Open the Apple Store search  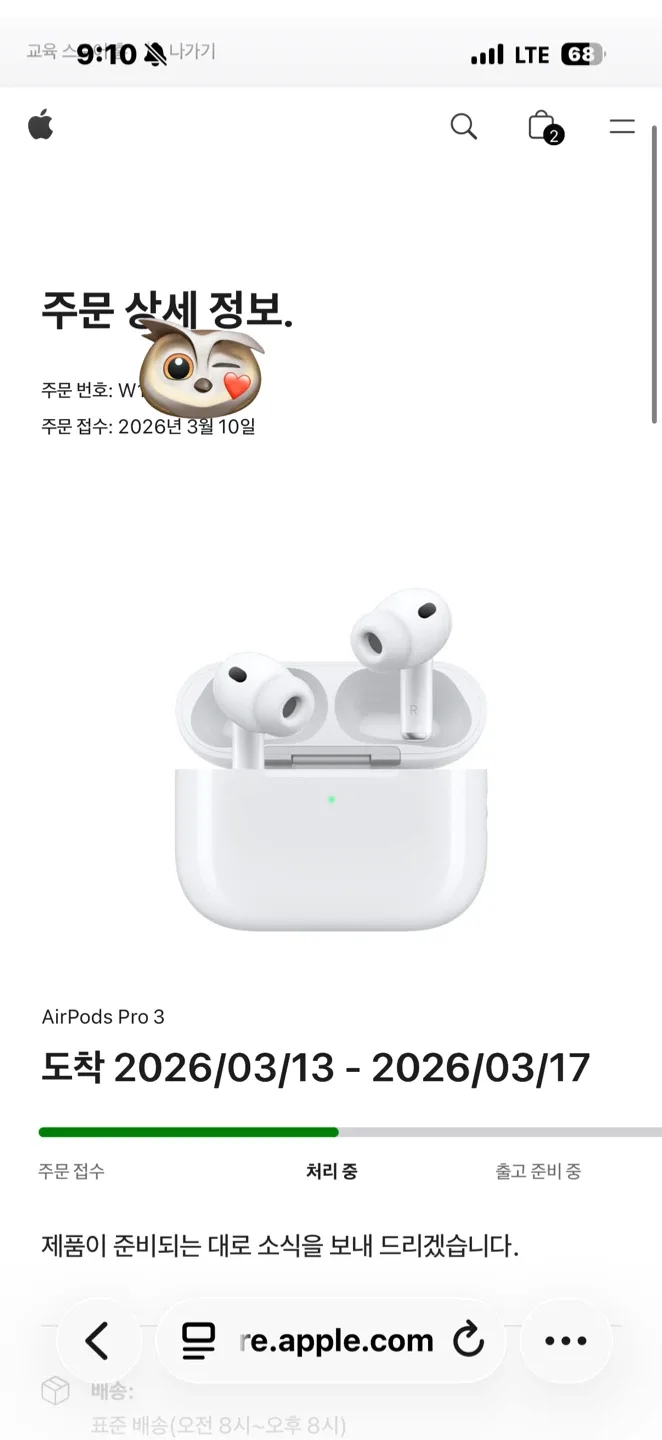[x=463, y=126]
